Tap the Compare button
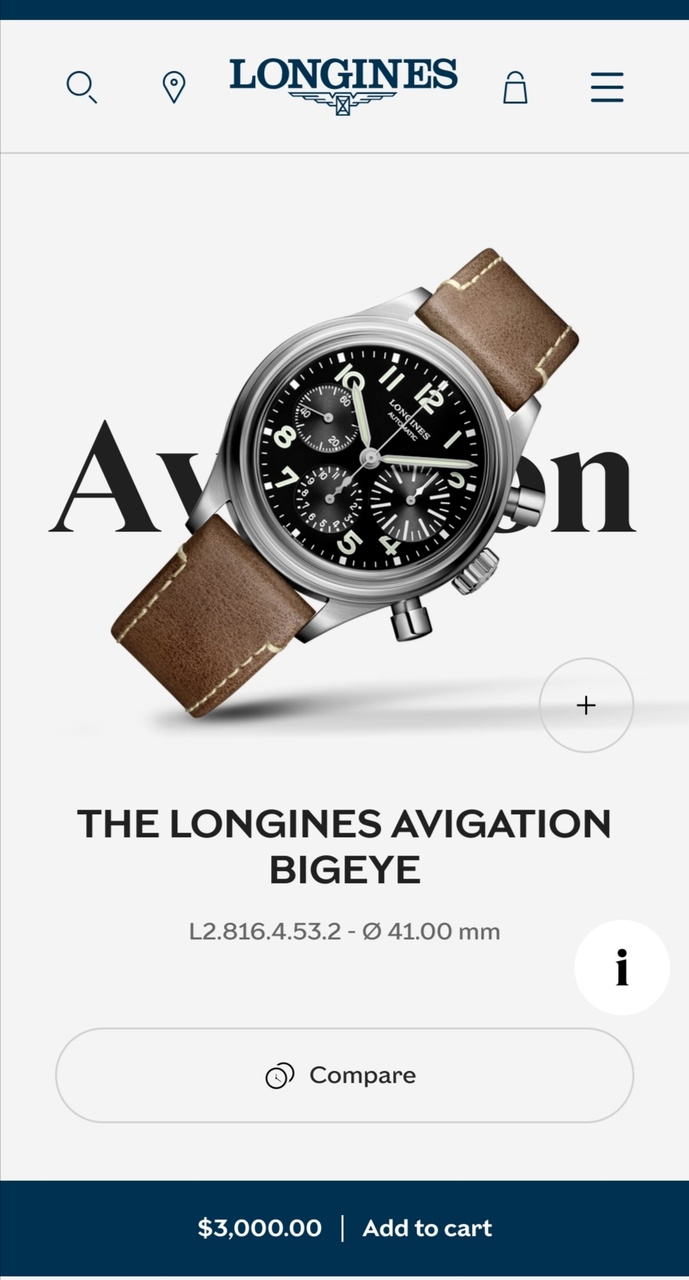The height and width of the screenshot is (1280, 689). point(344,1075)
